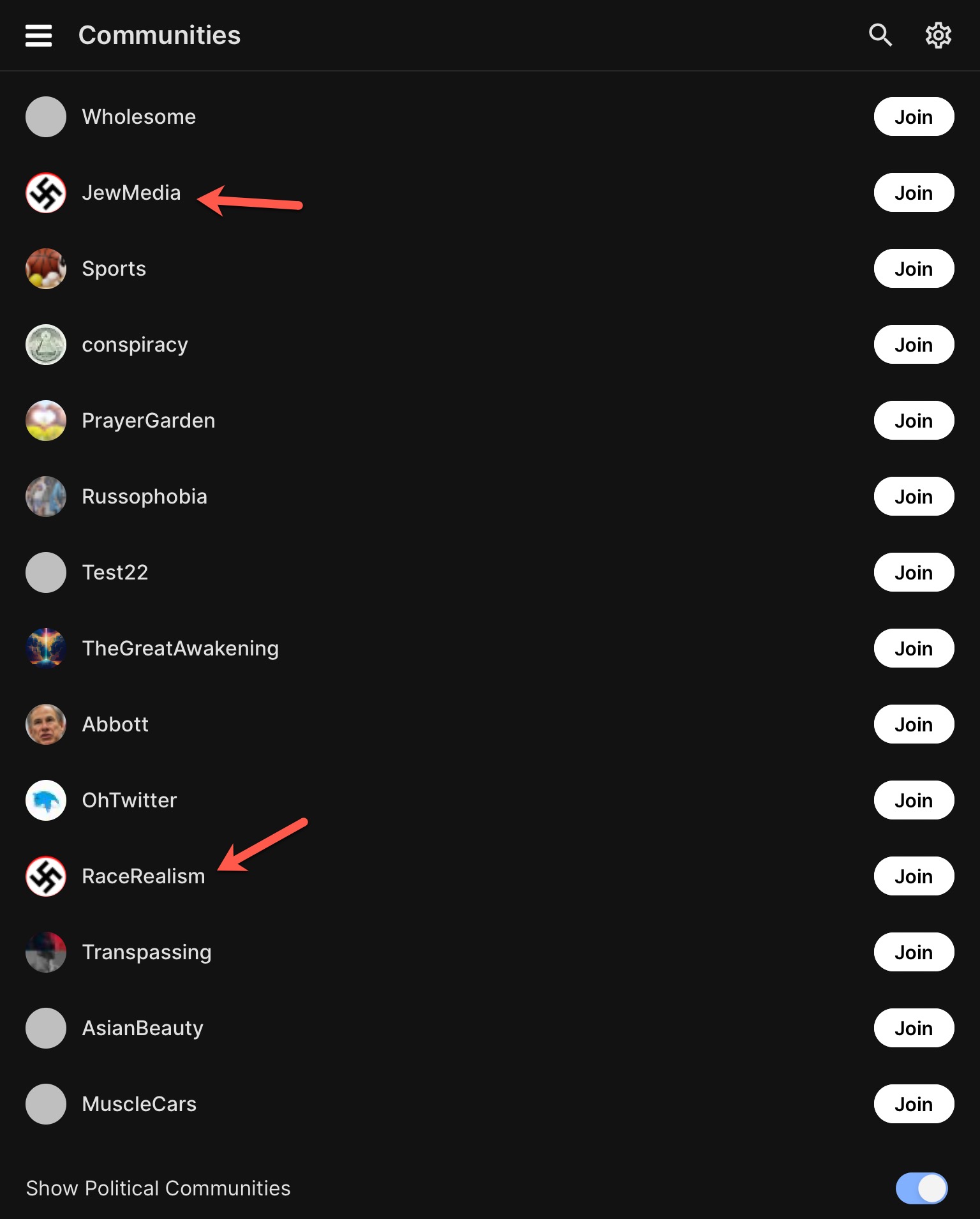Open the AsianBeauty community
Viewport: 980px width, 1219px height.
tap(142, 1028)
